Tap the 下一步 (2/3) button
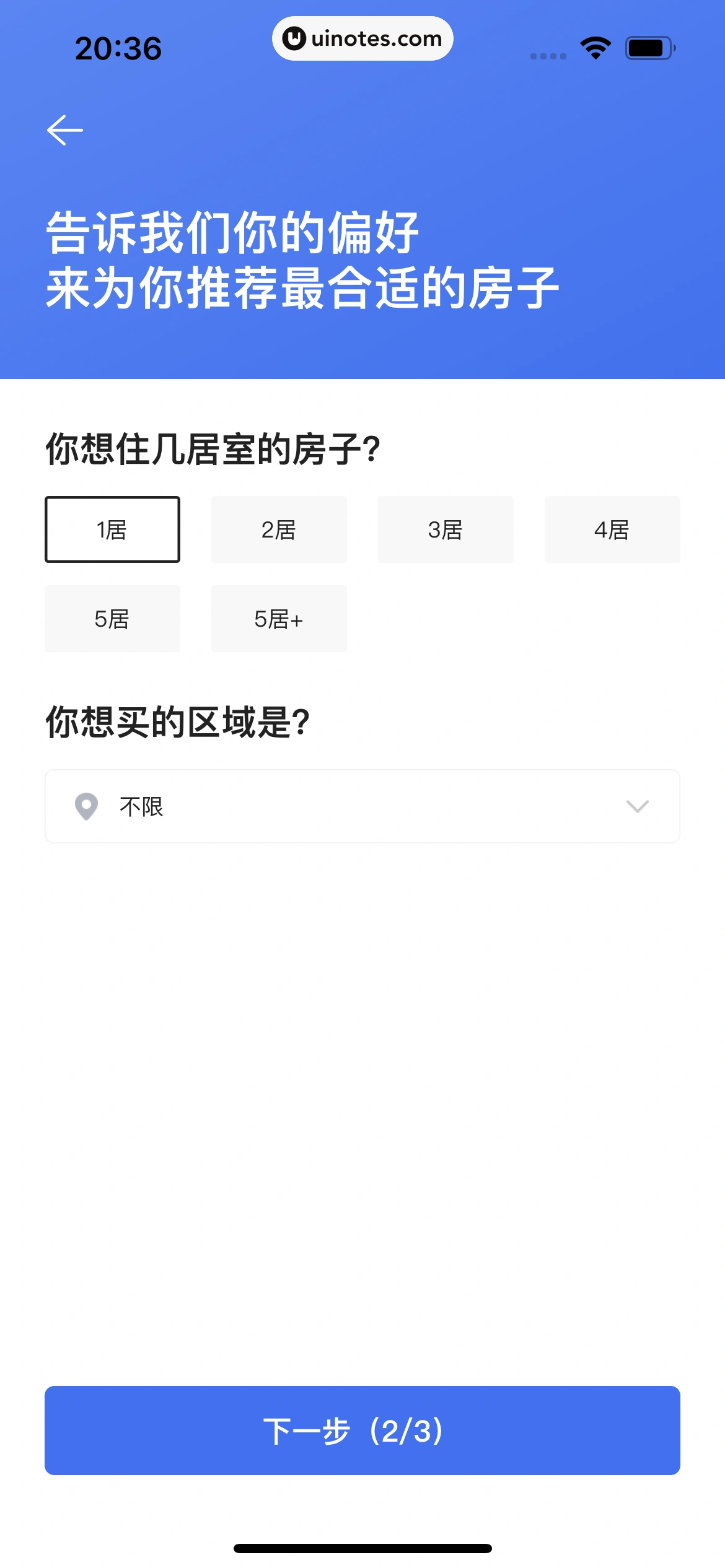Image resolution: width=725 pixels, height=1568 pixels. click(362, 1431)
